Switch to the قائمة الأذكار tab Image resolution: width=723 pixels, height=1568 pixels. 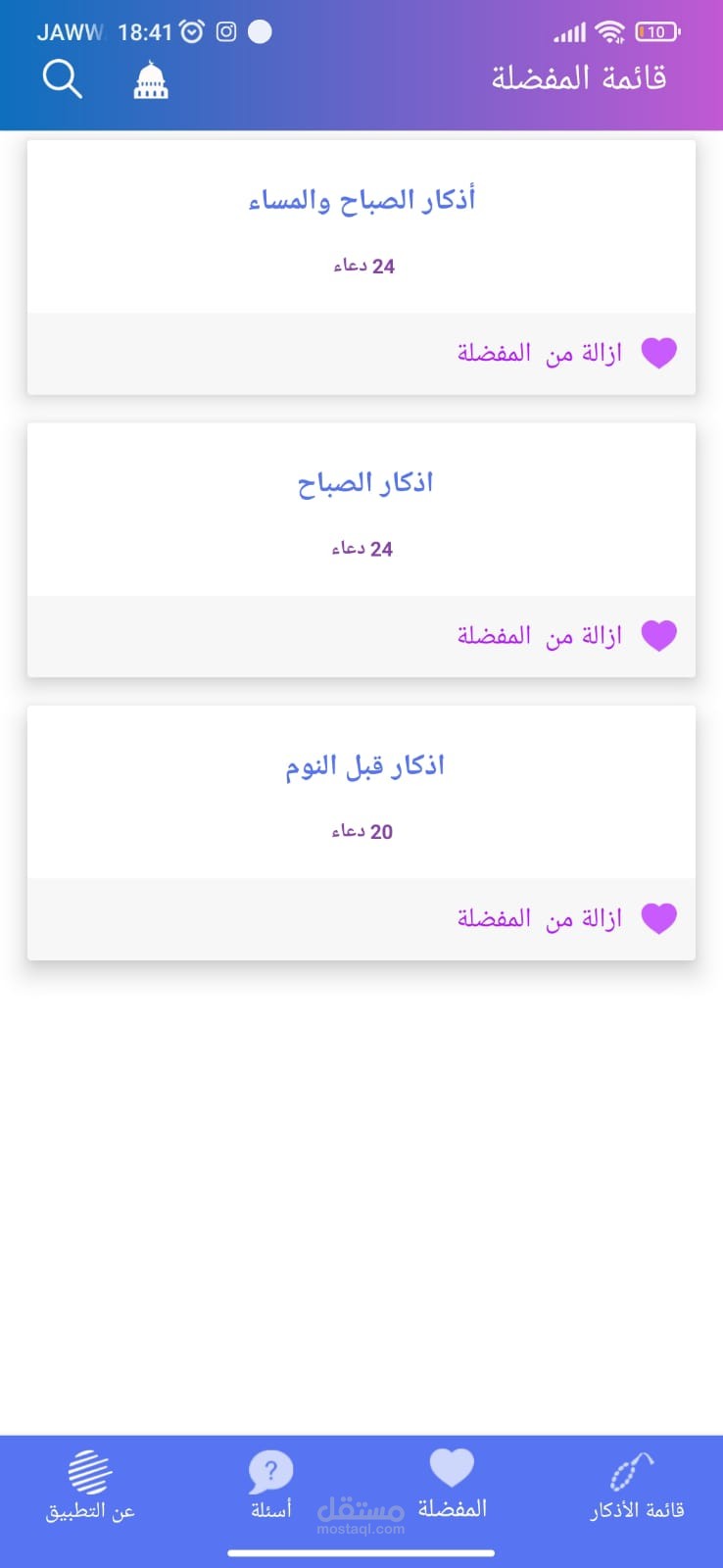click(x=635, y=1485)
